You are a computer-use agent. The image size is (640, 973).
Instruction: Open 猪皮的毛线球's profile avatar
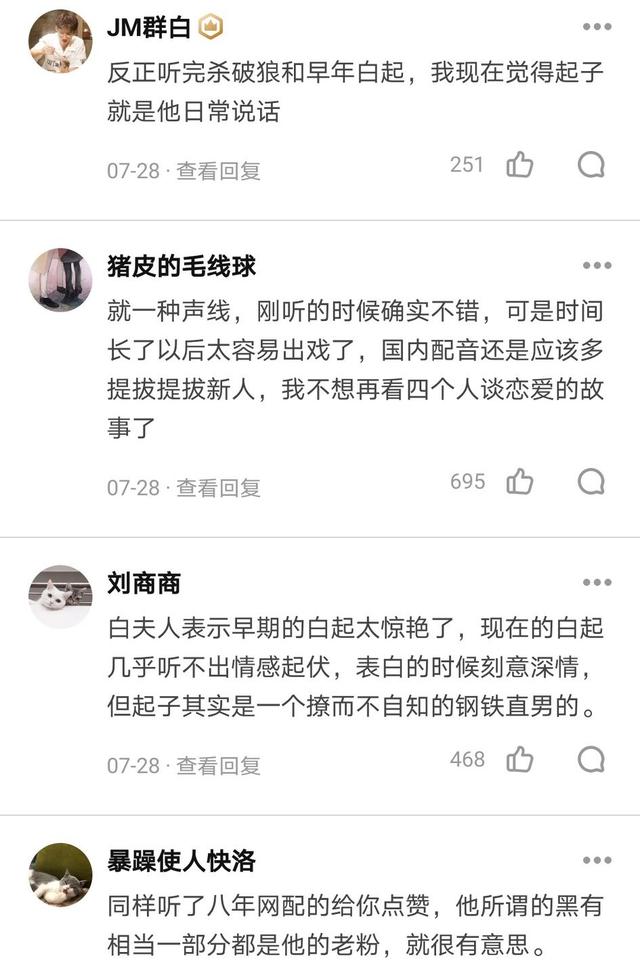coord(60,279)
